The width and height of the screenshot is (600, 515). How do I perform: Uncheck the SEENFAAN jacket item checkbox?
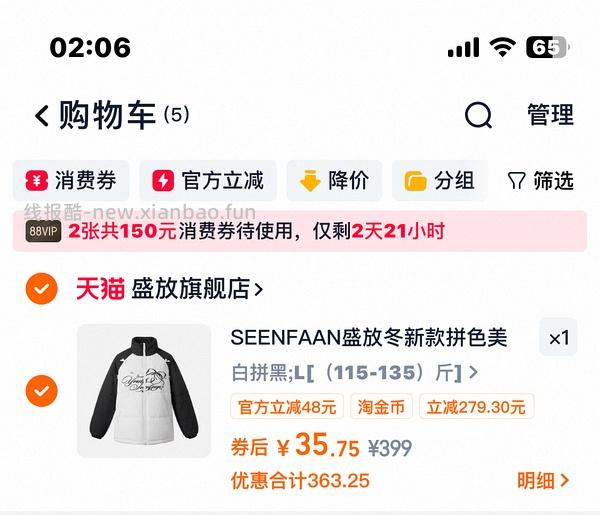click(41, 388)
